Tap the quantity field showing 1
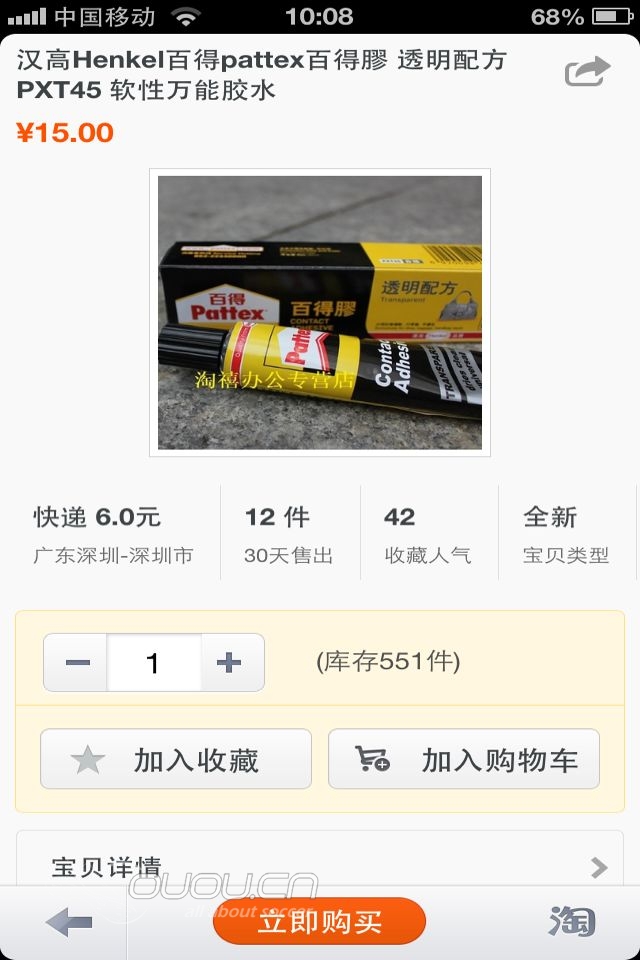 pos(153,663)
